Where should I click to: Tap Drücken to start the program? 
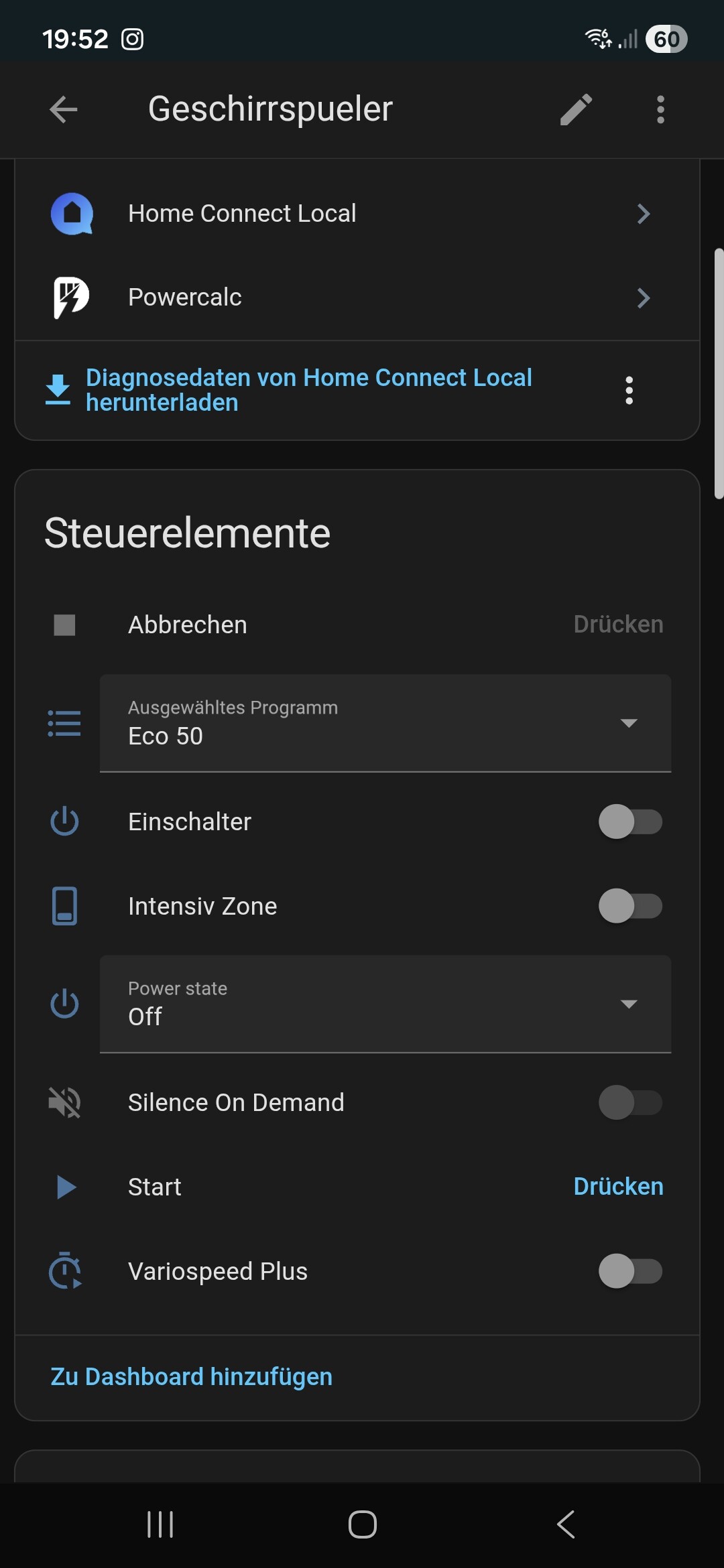point(618,1187)
